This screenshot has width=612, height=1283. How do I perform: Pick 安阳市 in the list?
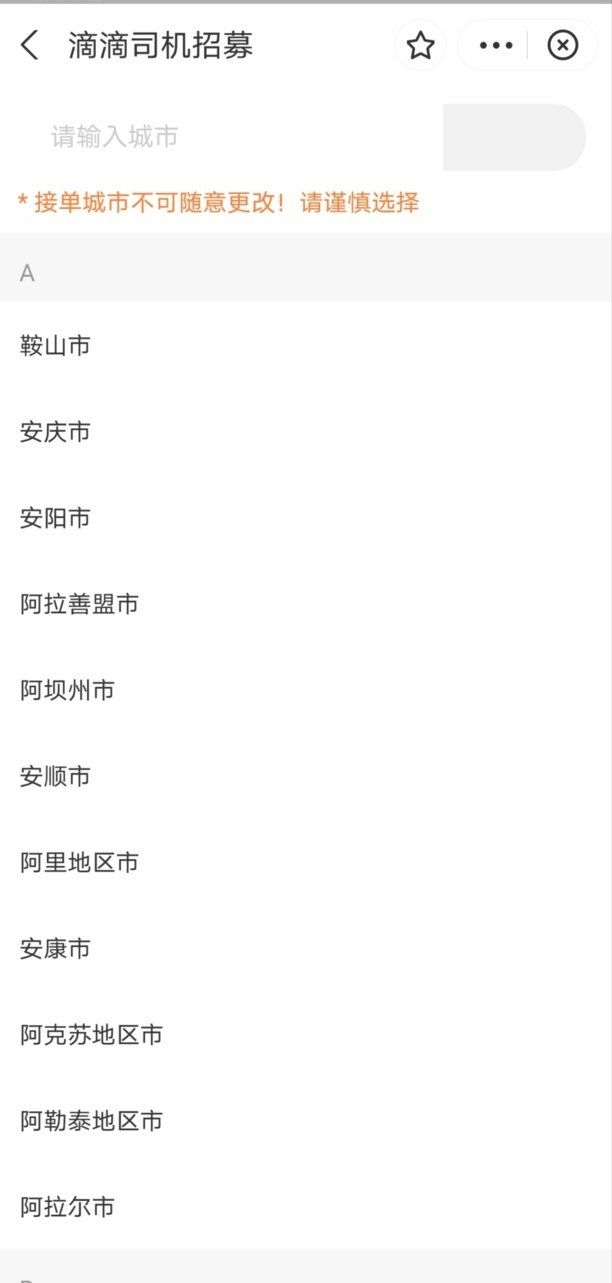306,517
